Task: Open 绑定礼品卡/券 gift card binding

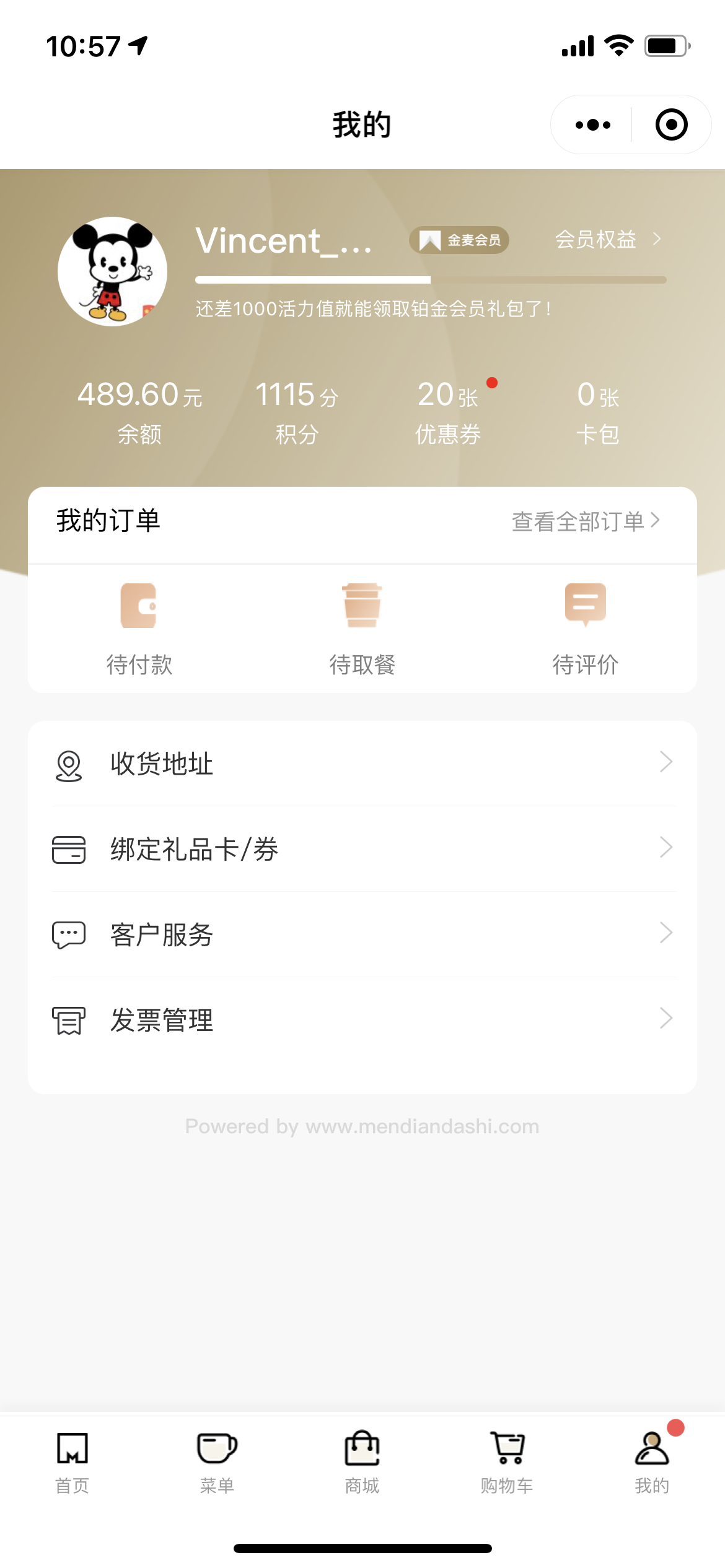Action: point(362,849)
